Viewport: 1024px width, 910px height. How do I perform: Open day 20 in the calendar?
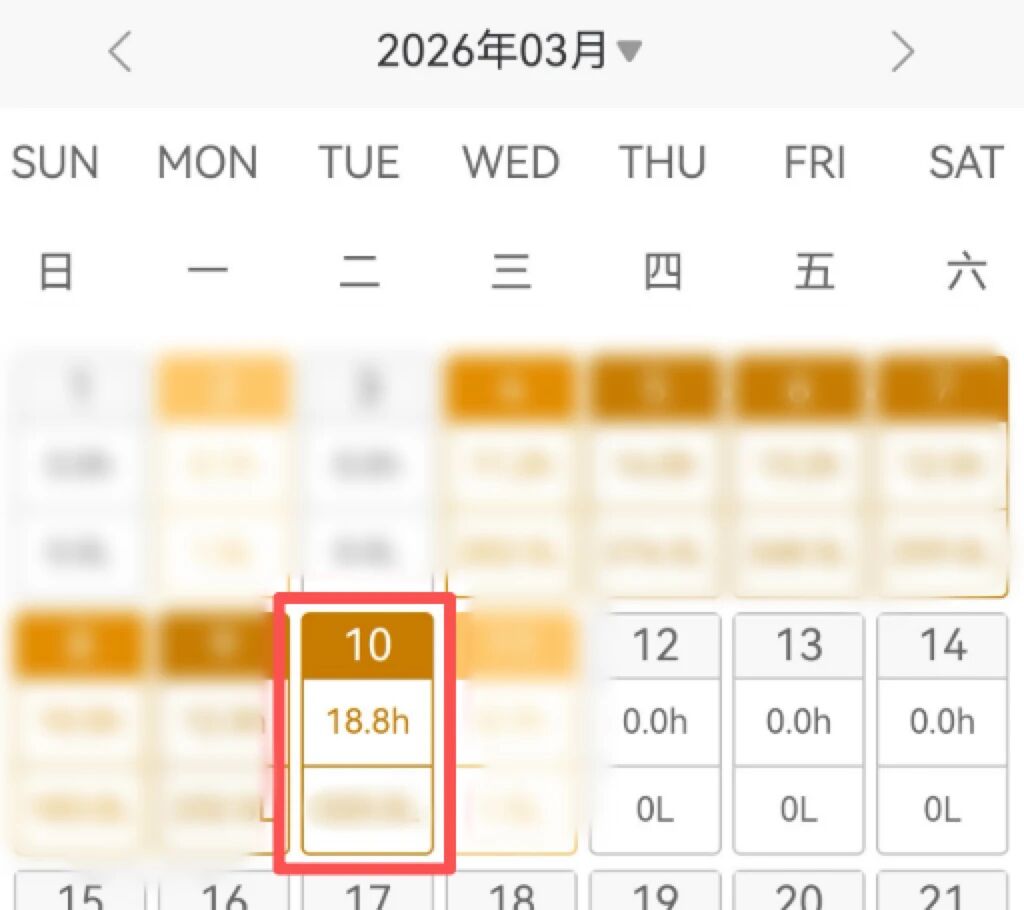[x=798, y=893]
